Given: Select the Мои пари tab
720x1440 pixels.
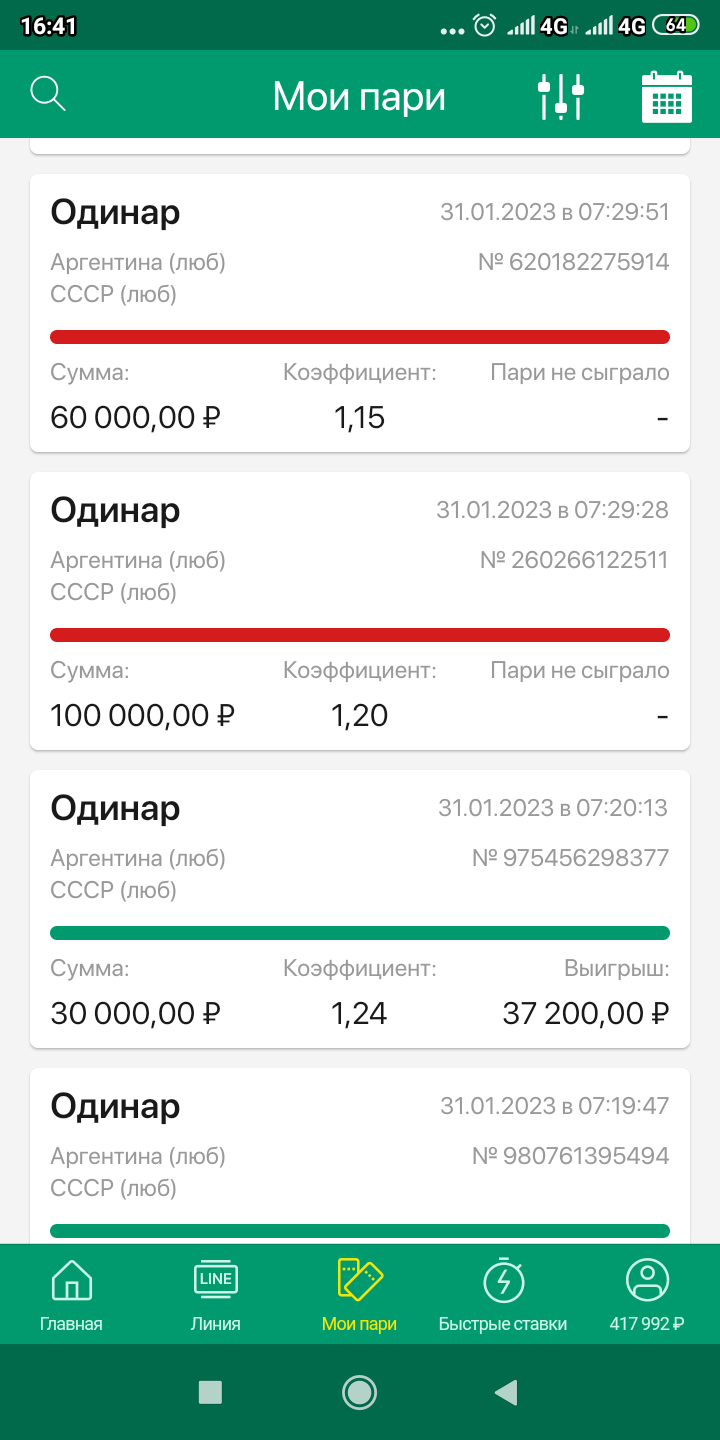Looking at the screenshot, I should (359, 1295).
